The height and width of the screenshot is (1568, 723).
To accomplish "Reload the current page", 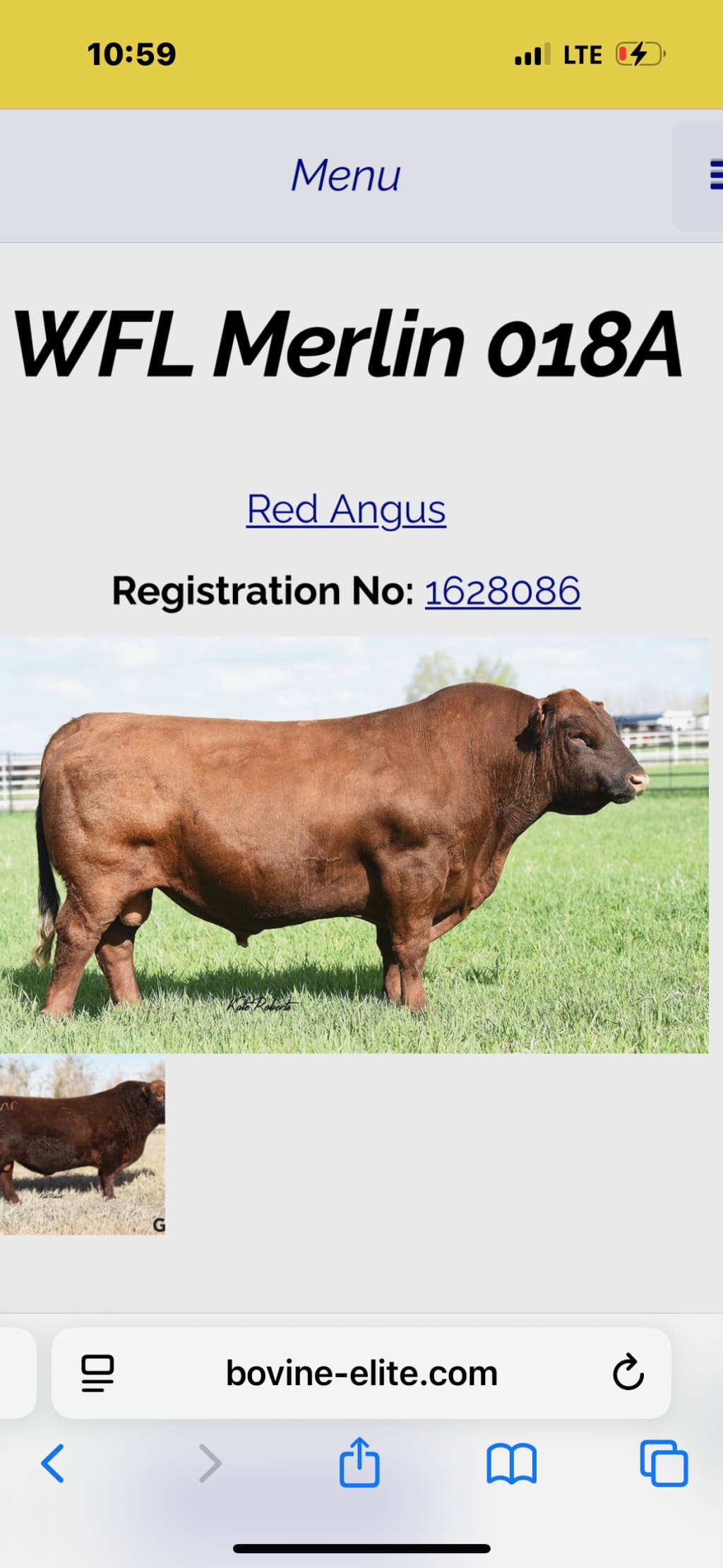I will pos(628,1373).
